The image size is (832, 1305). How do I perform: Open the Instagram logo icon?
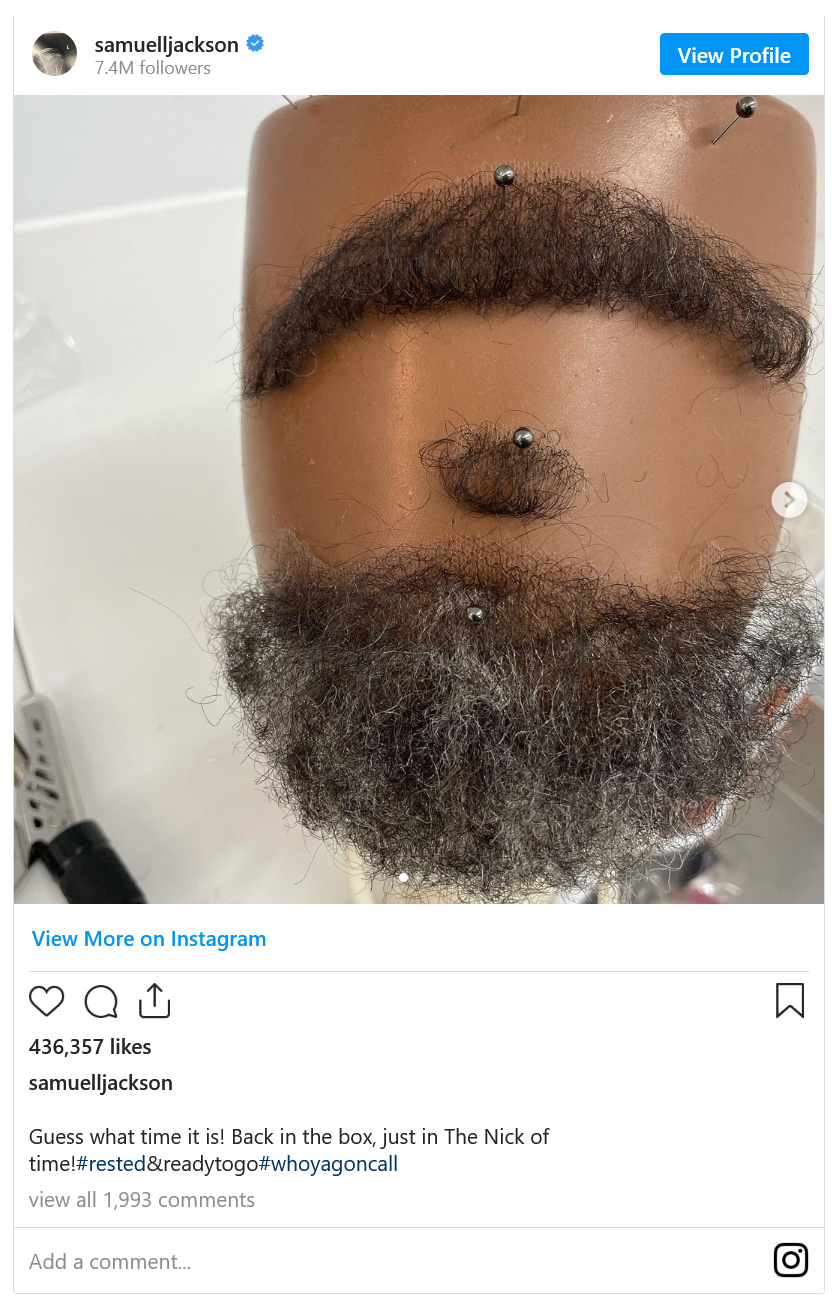tap(790, 1260)
